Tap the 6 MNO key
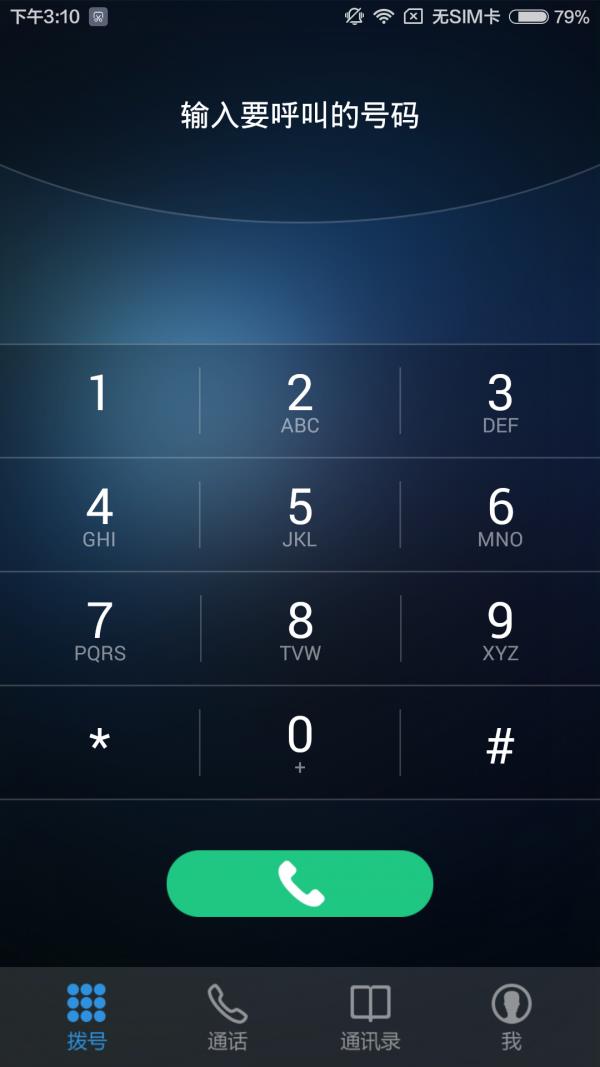Screen dimensions: 600x1067 [500, 515]
